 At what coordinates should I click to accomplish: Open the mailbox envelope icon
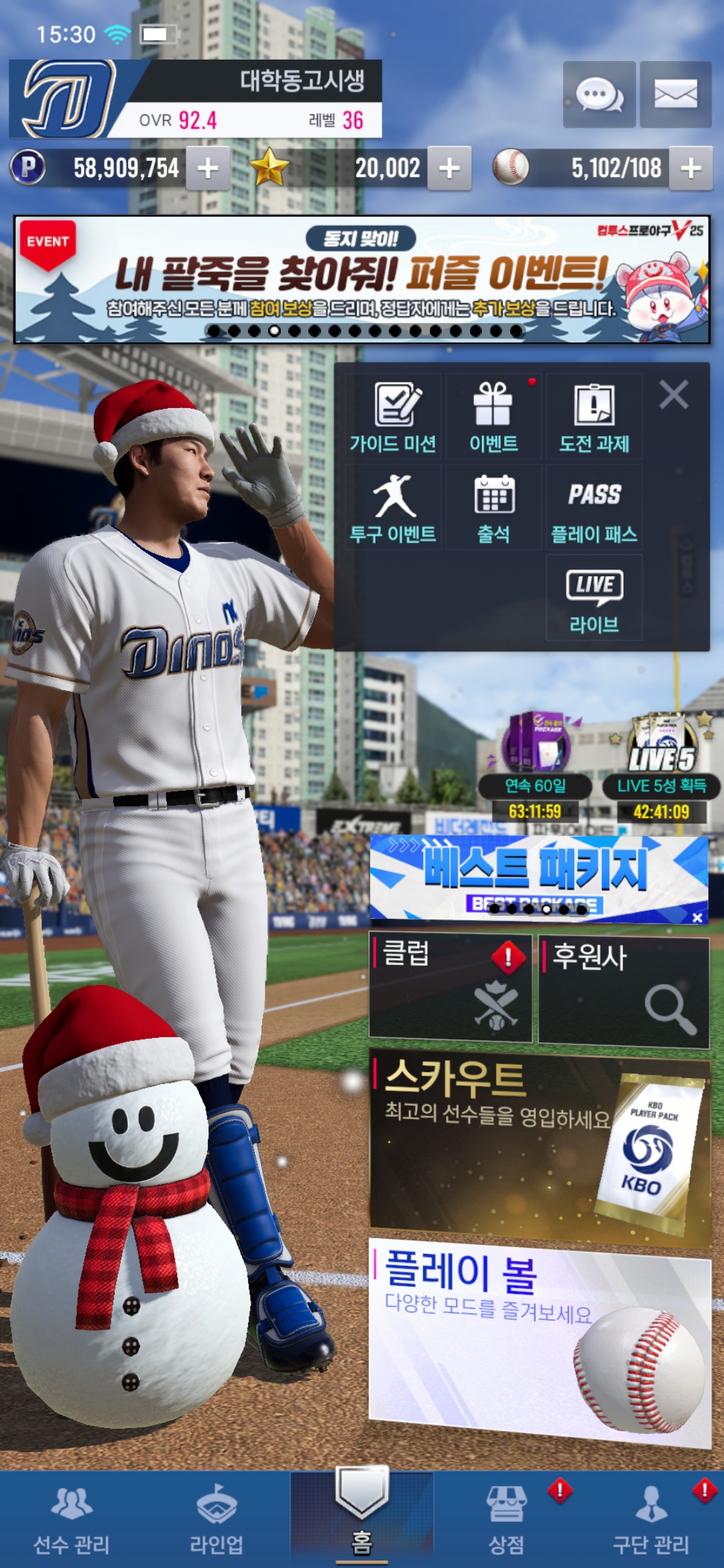click(675, 94)
